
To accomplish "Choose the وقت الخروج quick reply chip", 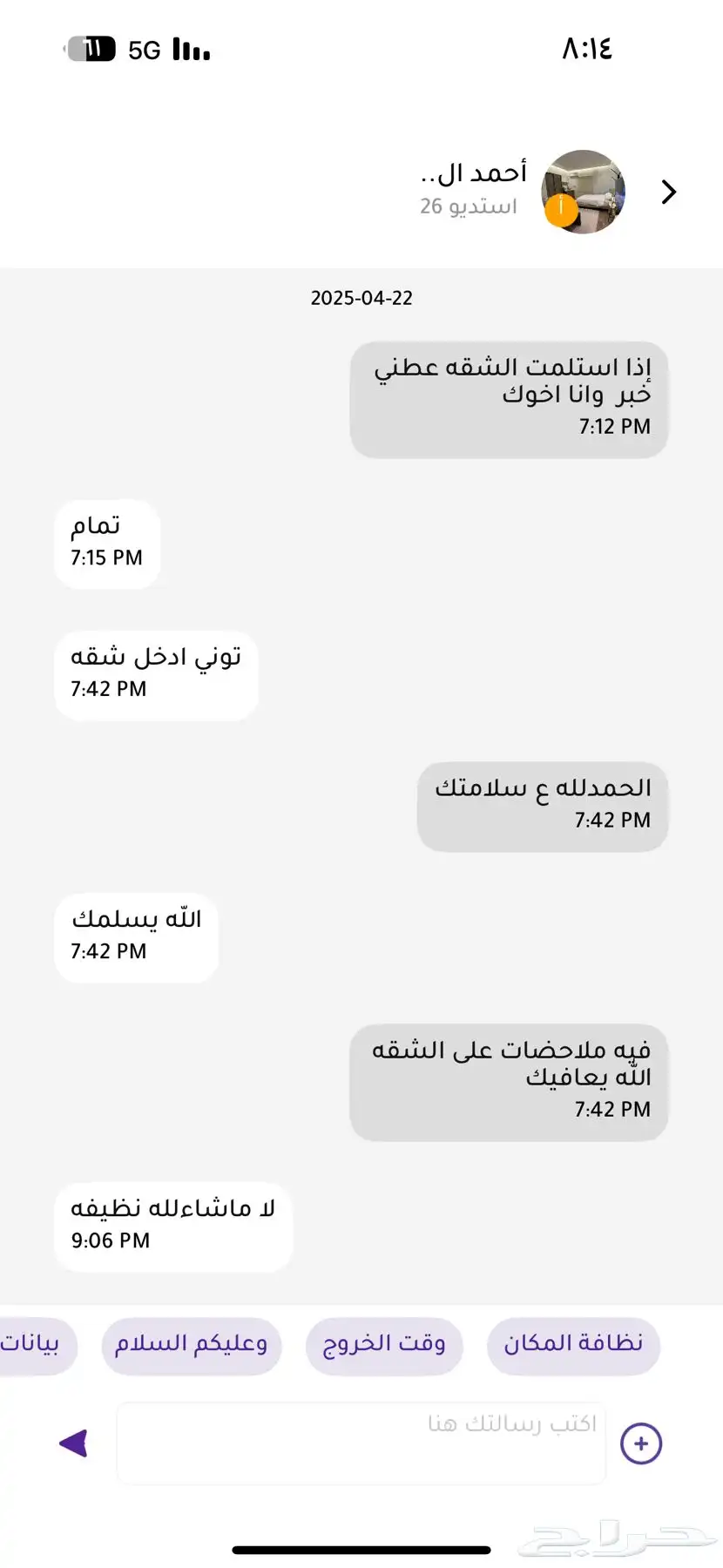I will (384, 1346).
